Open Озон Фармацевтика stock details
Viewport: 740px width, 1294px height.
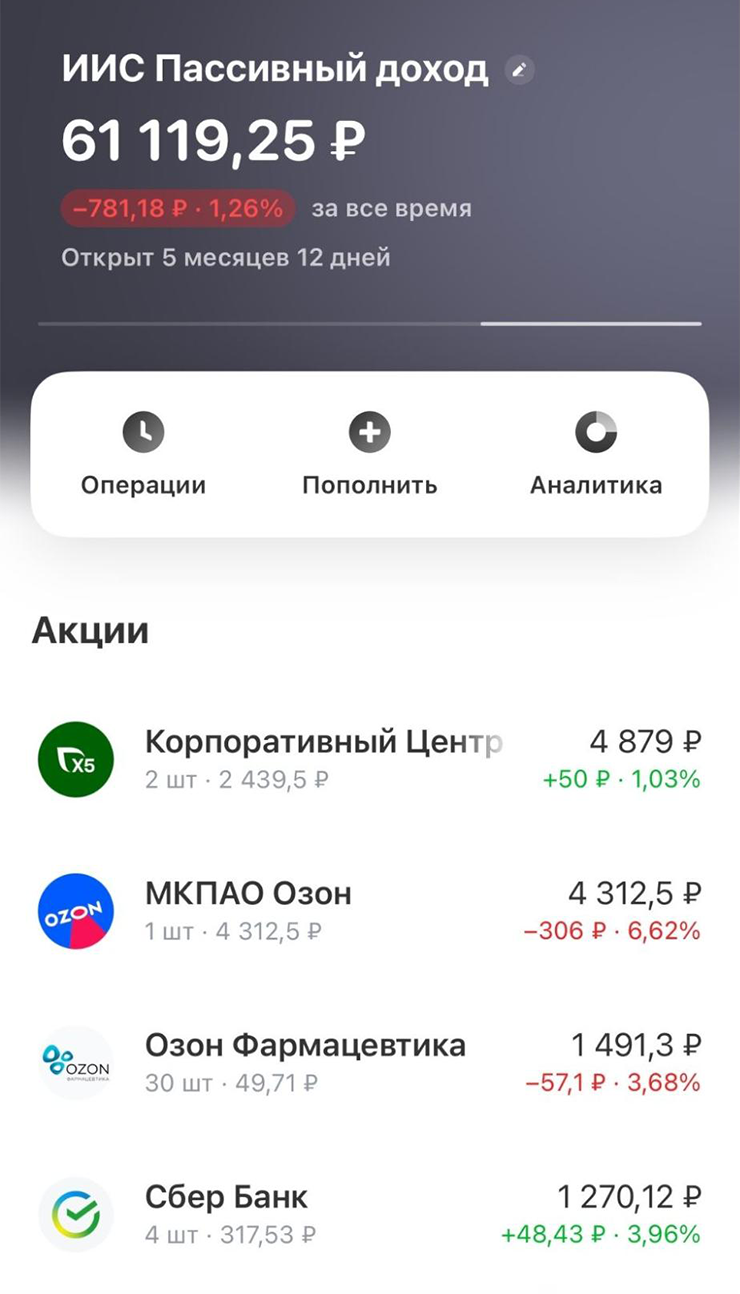[369, 1062]
